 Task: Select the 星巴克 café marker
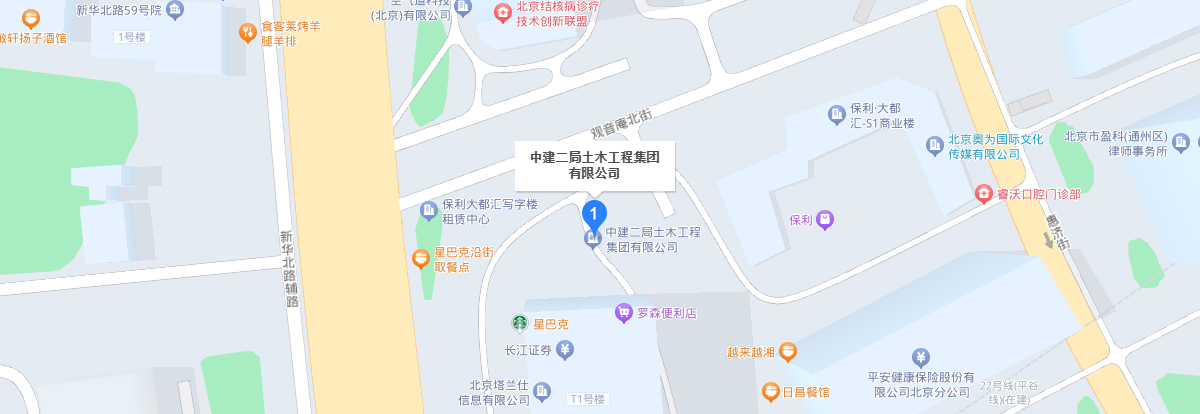point(520,323)
